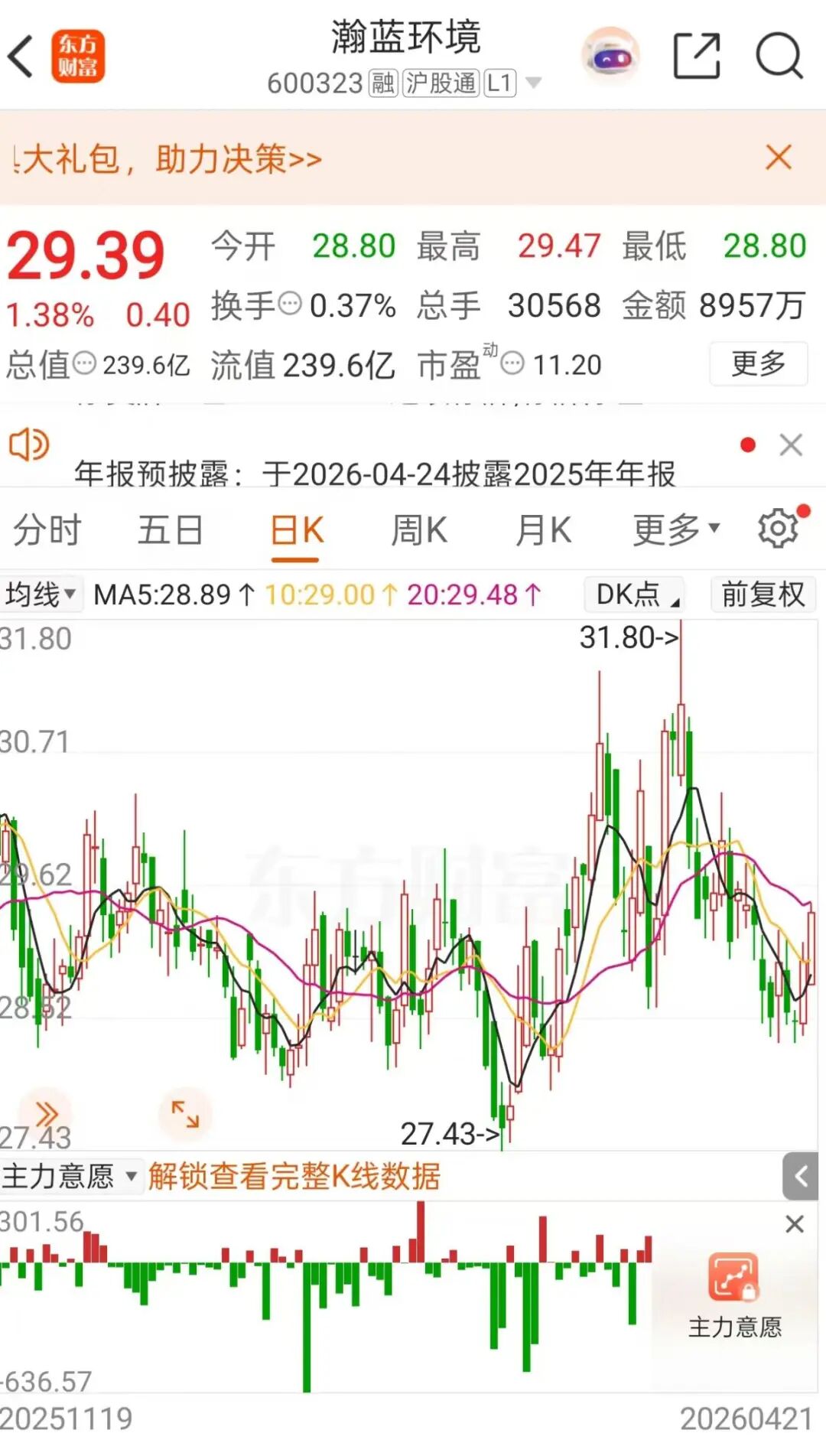Switch to the 五日 chart tab
The width and height of the screenshot is (826, 1456).
tap(170, 530)
